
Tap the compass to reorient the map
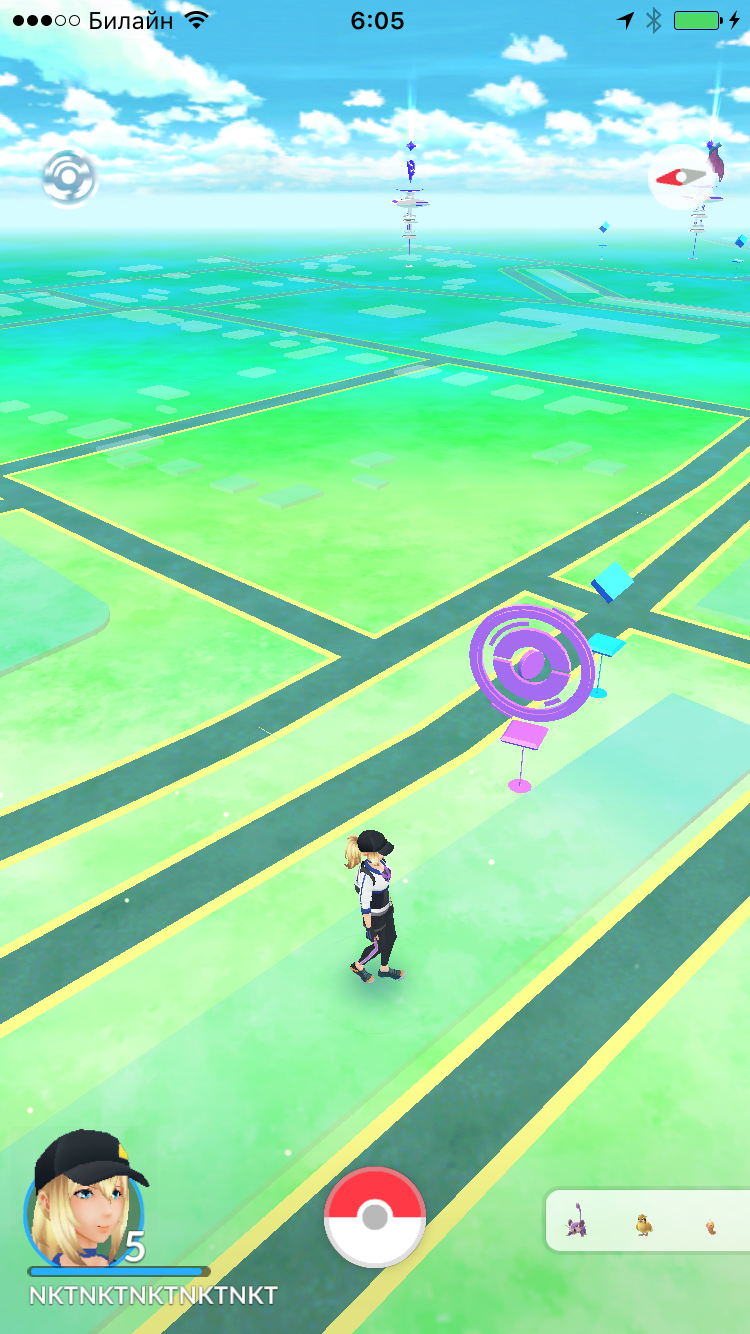(x=683, y=179)
